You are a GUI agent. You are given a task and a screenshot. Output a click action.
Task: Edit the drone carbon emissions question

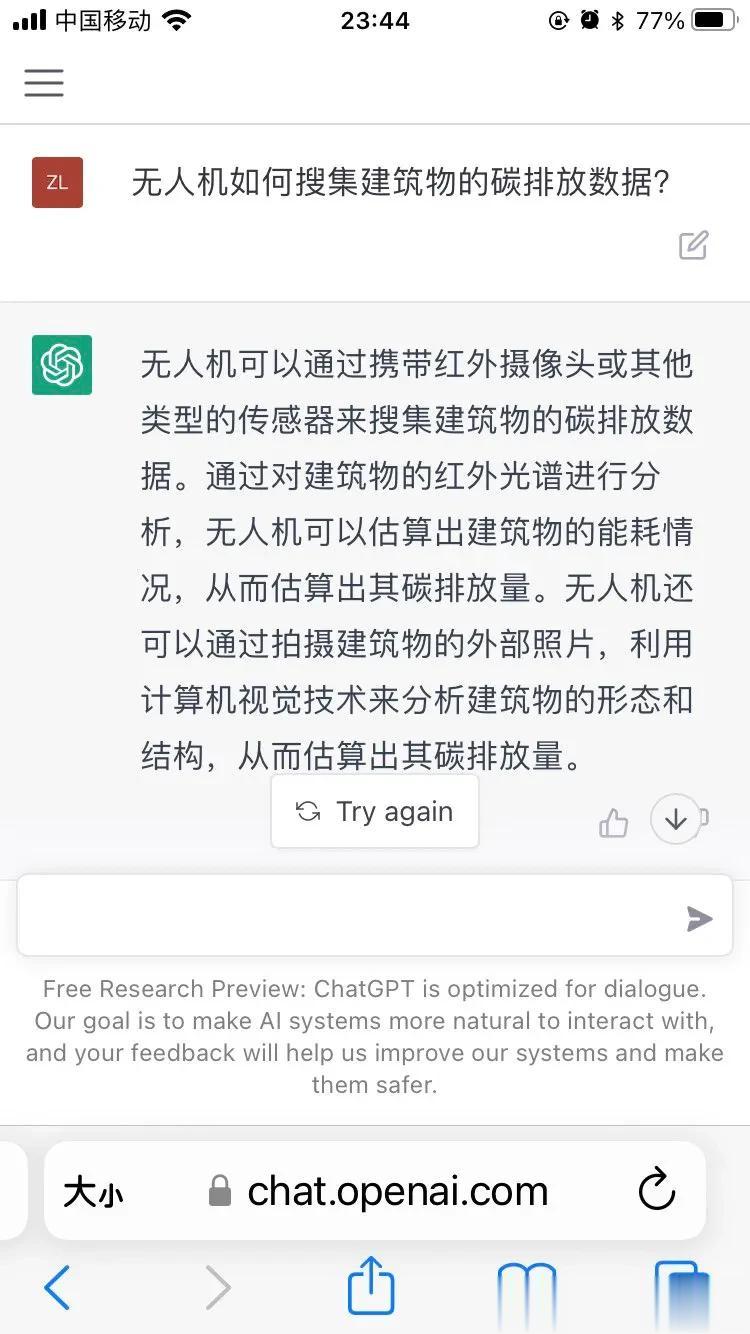pyautogui.click(x=693, y=245)
